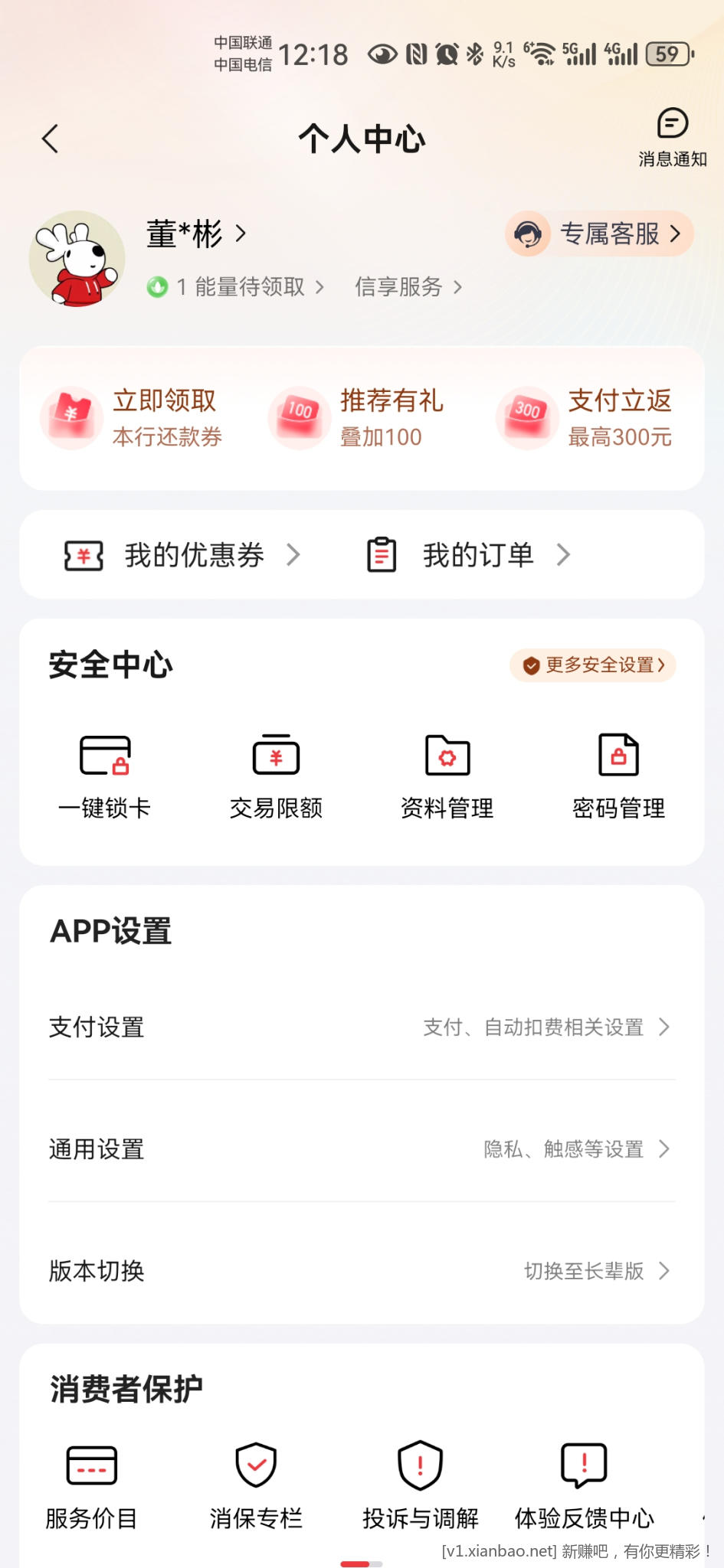Expand 1 能量待领取 energy reward

(x=236, y=286)
